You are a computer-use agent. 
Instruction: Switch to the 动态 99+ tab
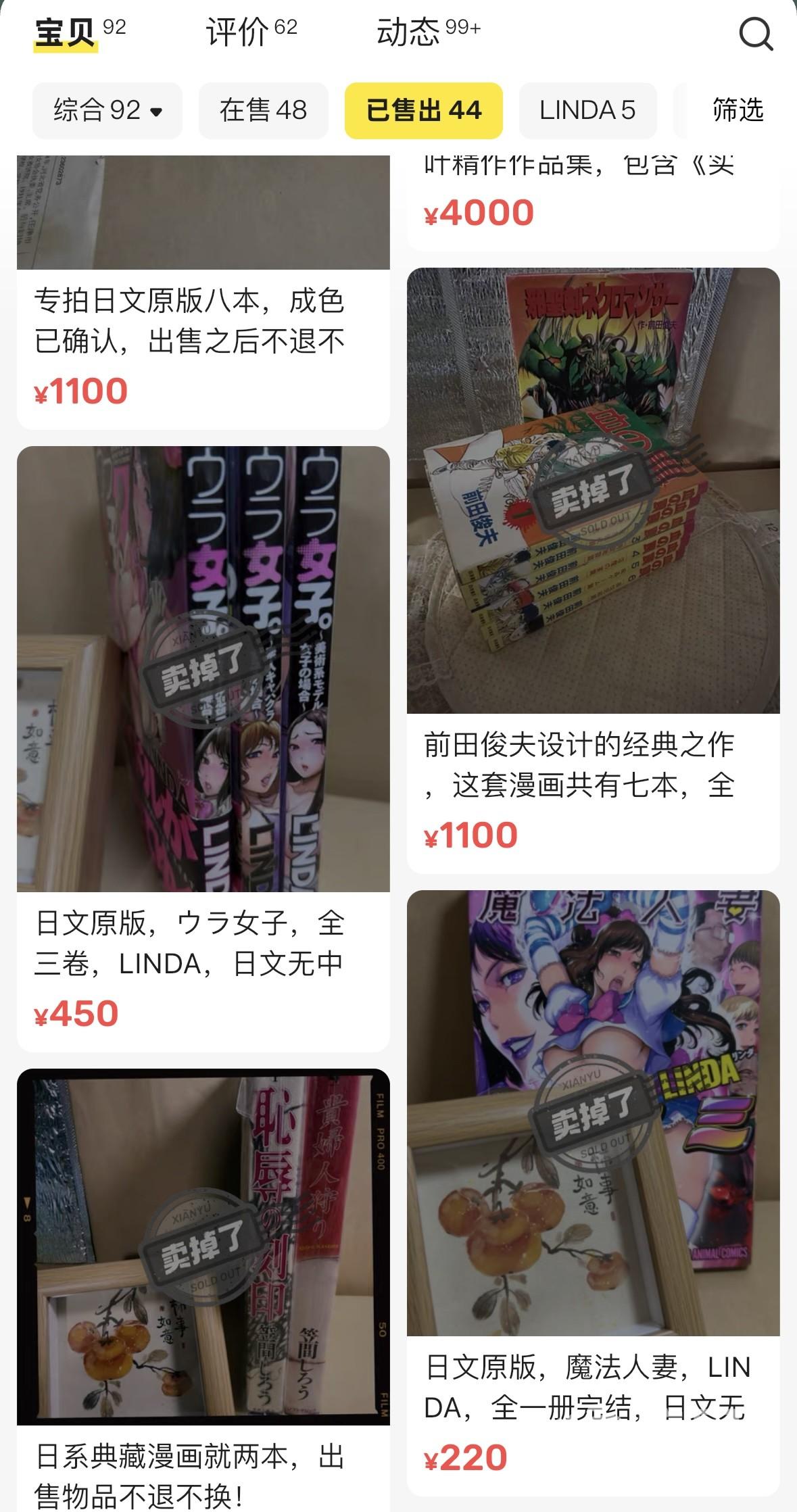[x=428, y=32]
